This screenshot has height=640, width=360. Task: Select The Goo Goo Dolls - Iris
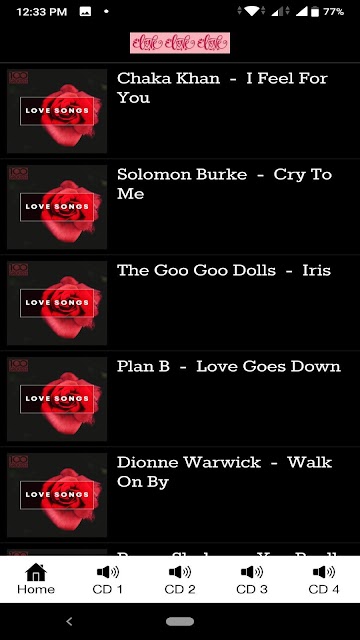tap(180, 302)
